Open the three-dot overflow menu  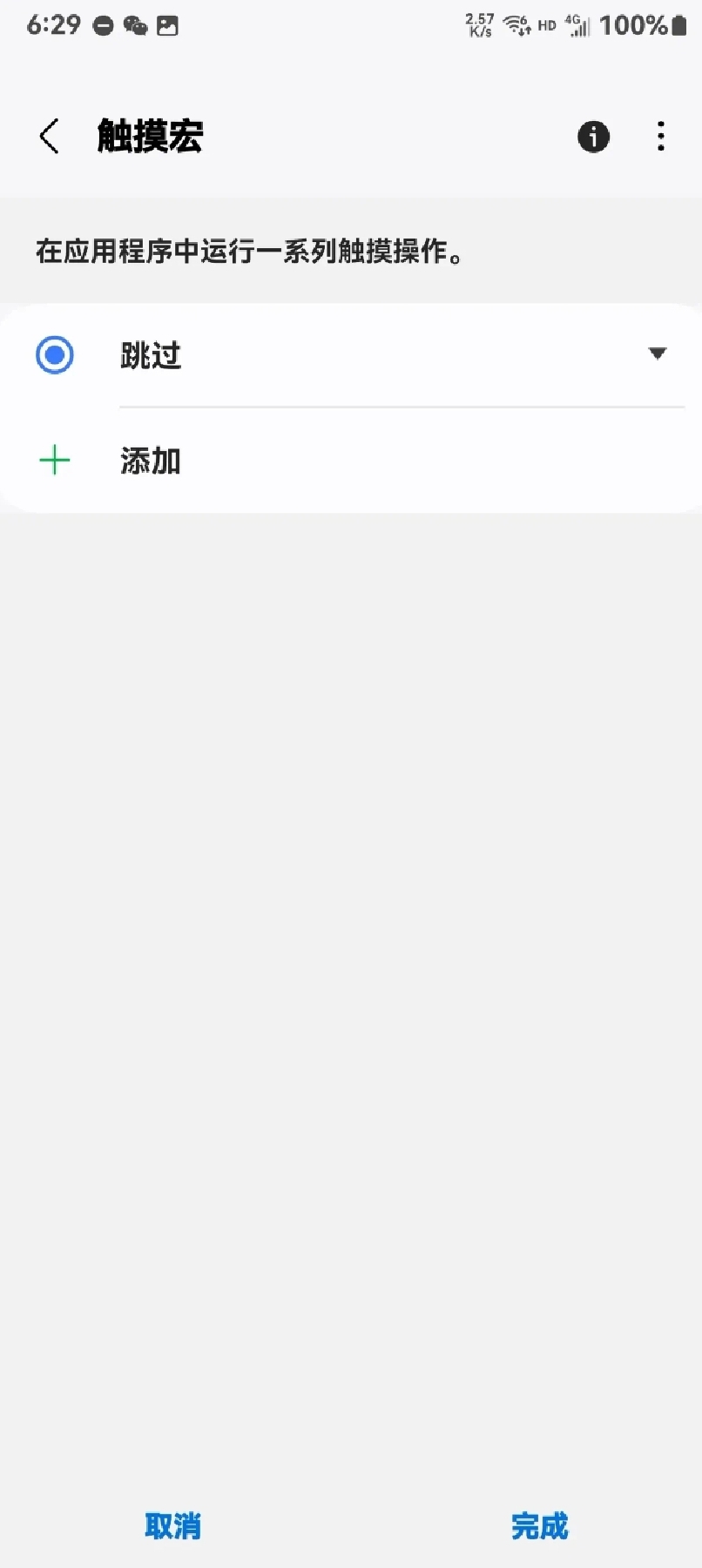pos(661,137)
